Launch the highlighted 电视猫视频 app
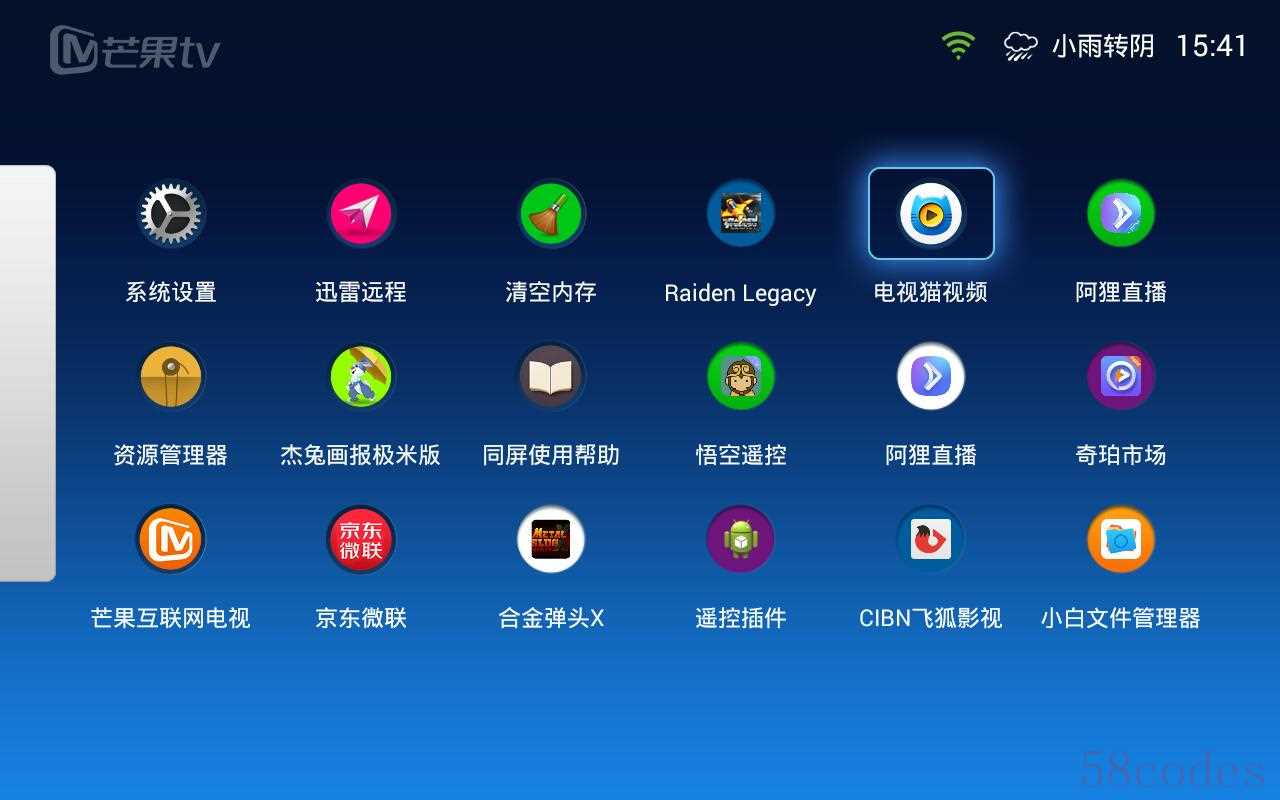This screenshot has height=800, width=1280. (931, 213)
